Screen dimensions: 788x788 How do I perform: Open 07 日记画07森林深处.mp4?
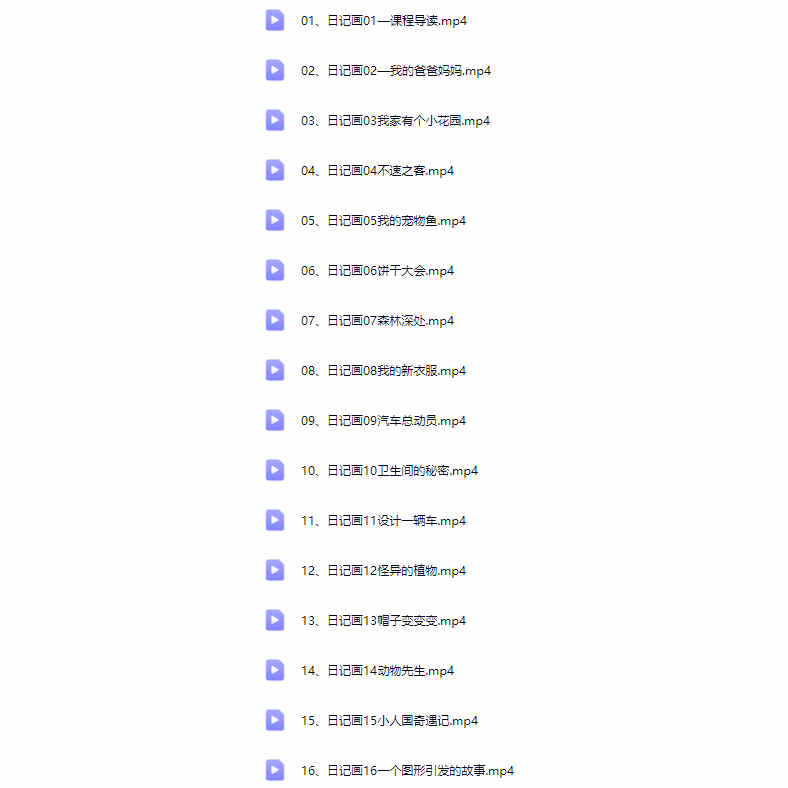click(x=377, y=321)
